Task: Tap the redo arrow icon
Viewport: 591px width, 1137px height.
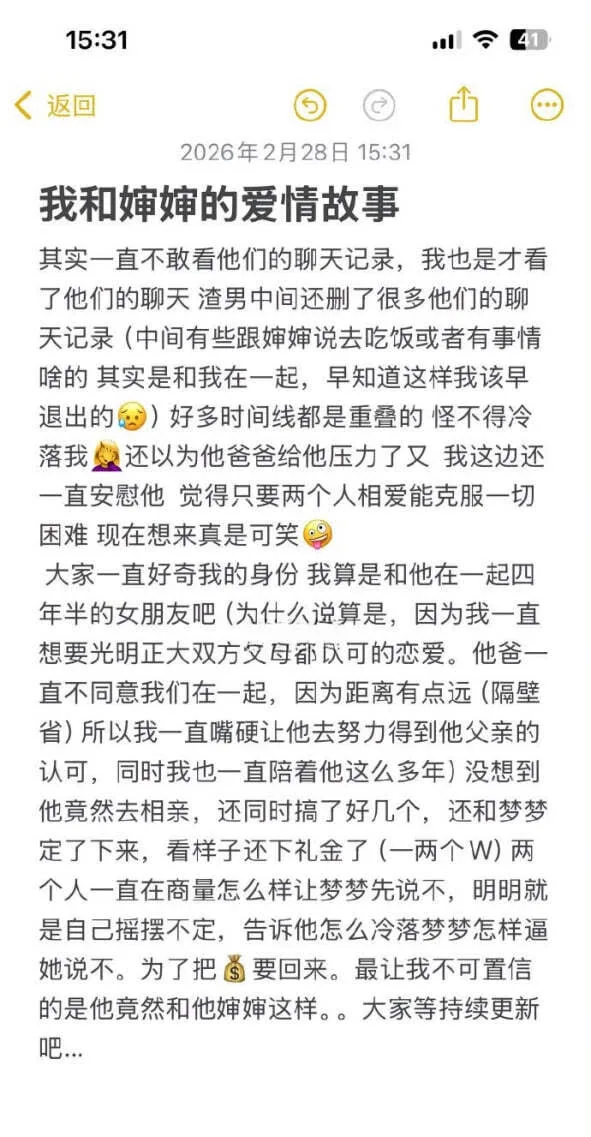Action: [x=379, y=106]
